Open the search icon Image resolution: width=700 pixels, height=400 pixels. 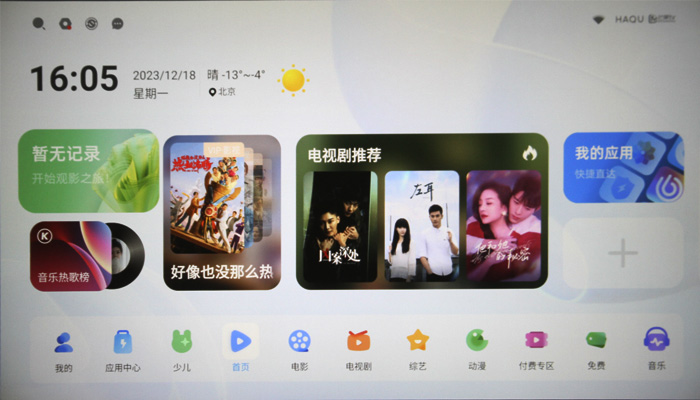point(39,22)
